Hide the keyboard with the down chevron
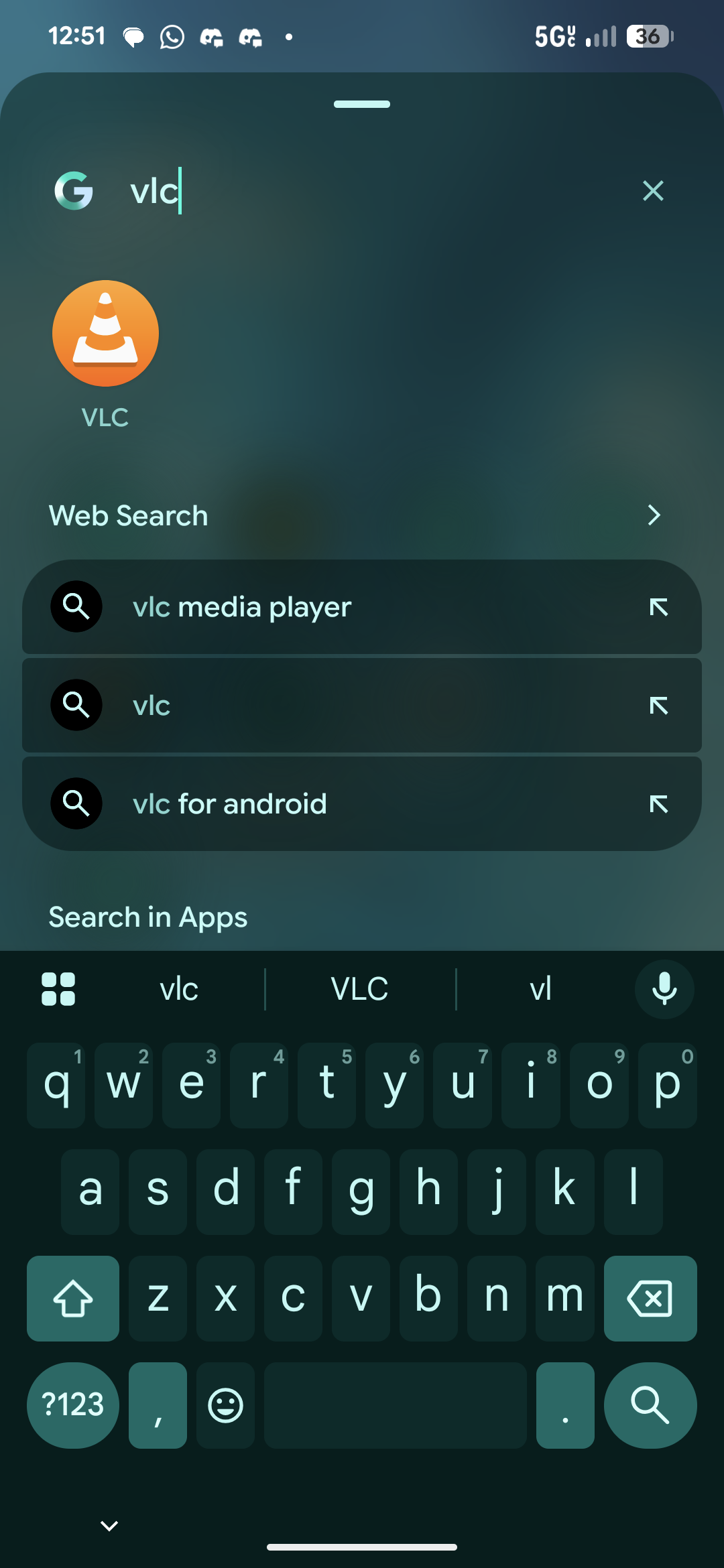This screenshot has height=1568, width=724. point(109,1526)
